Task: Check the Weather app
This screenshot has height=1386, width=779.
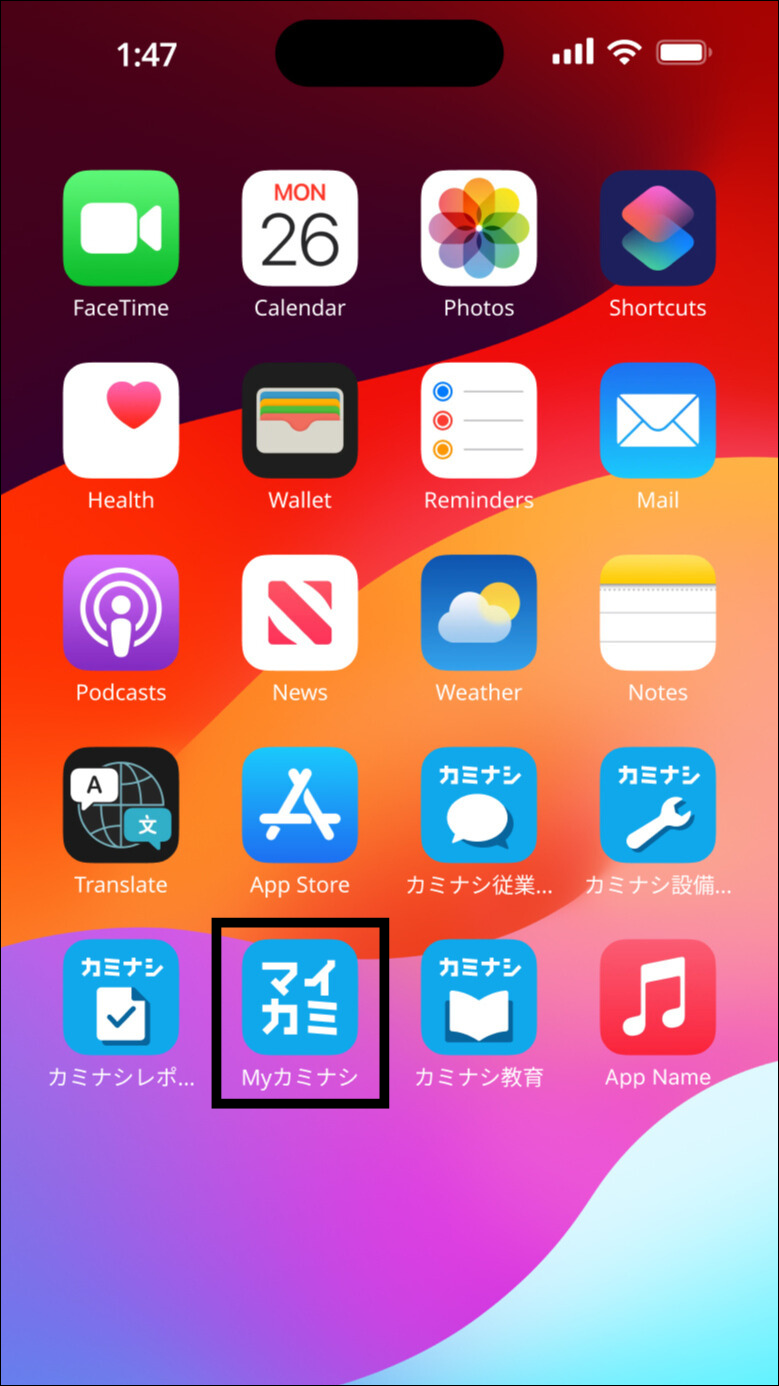Action: [x=479, y=612]
